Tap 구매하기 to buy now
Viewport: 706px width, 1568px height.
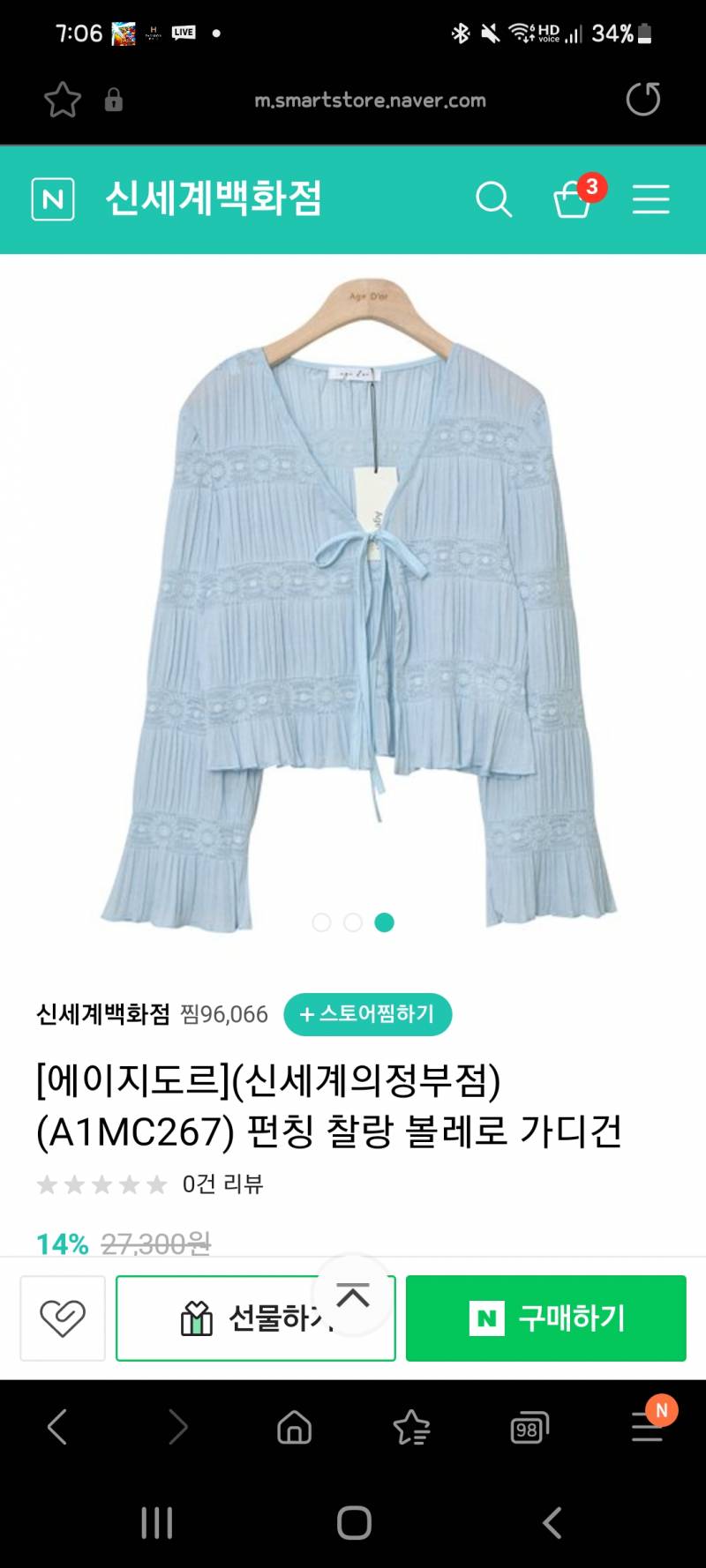(x=546, y=1318)
